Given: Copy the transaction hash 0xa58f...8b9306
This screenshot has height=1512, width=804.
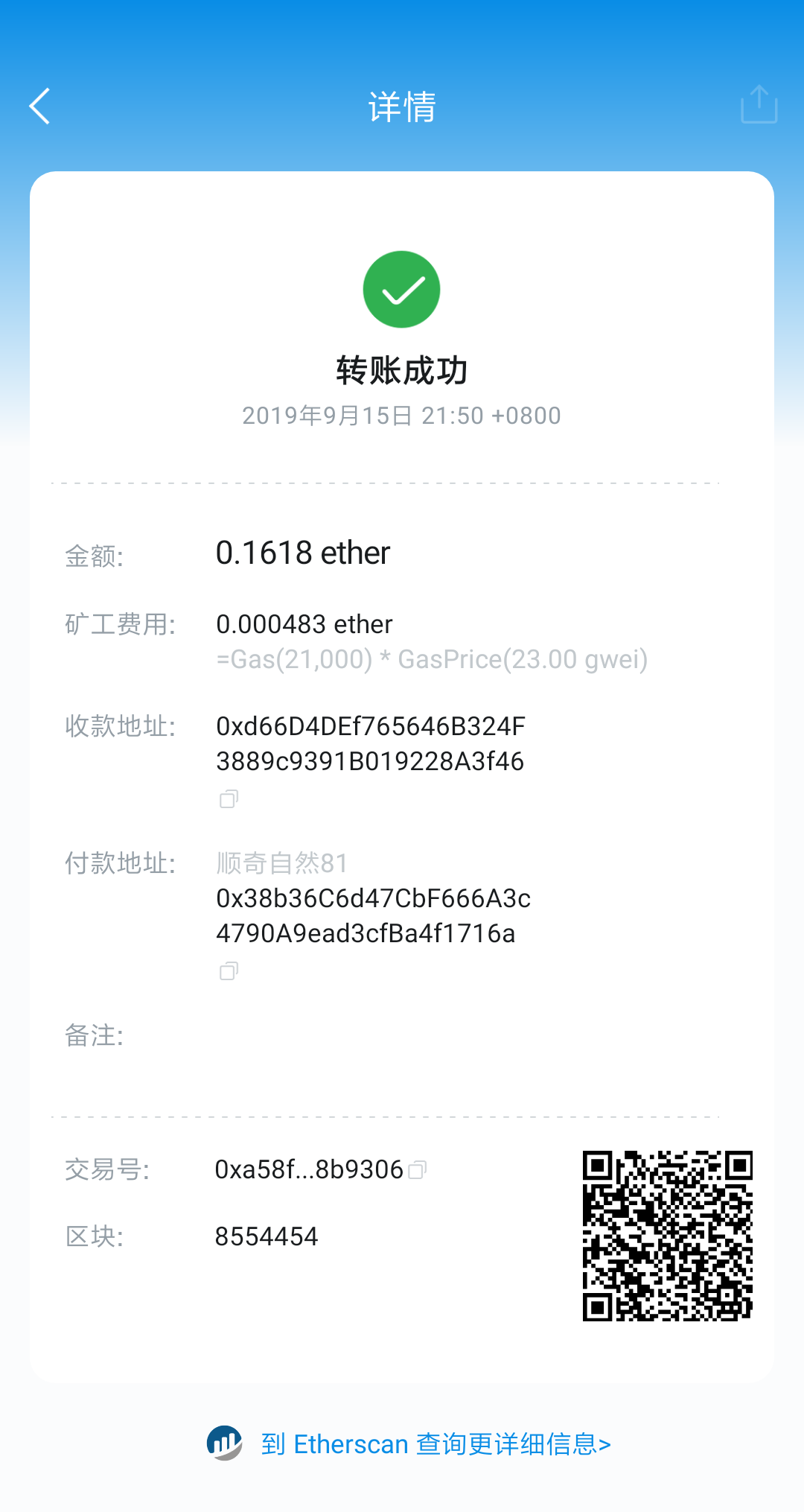Looking at the screenshot, I should pyautogui.click(x=418, y=1170).
